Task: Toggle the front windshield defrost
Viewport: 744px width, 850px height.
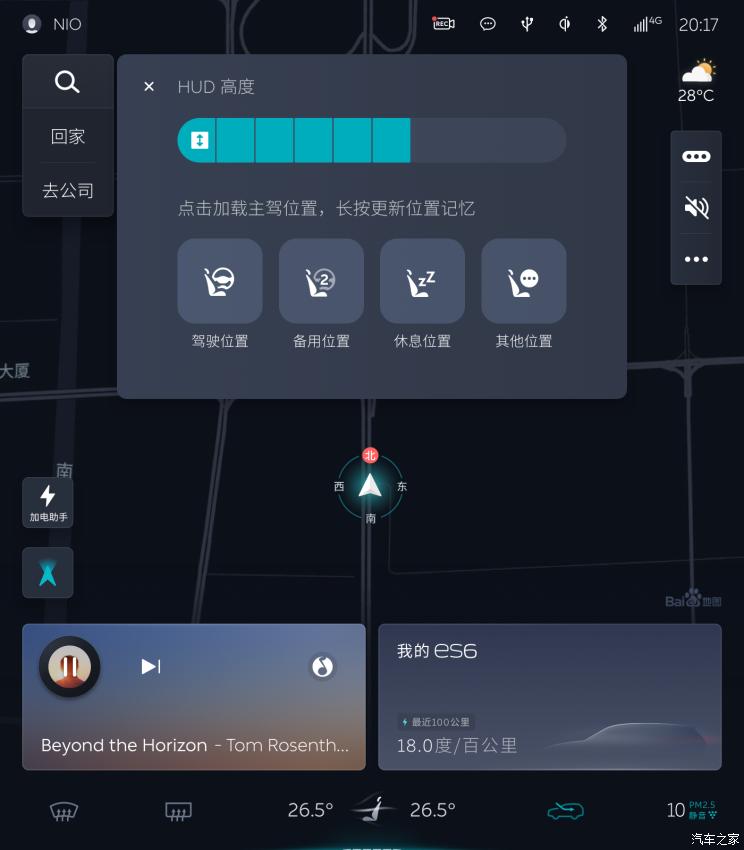Action: tap(64, 811)
